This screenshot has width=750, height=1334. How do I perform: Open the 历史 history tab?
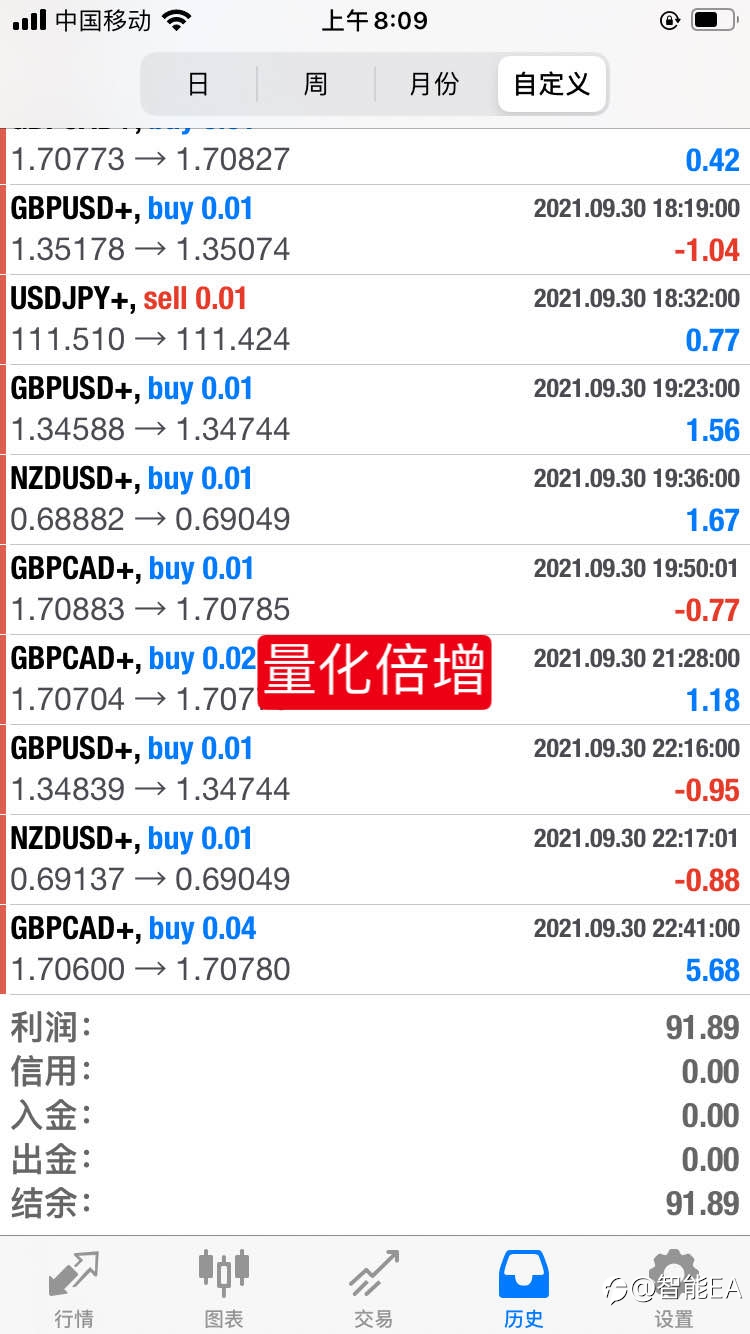point(524,1288)
